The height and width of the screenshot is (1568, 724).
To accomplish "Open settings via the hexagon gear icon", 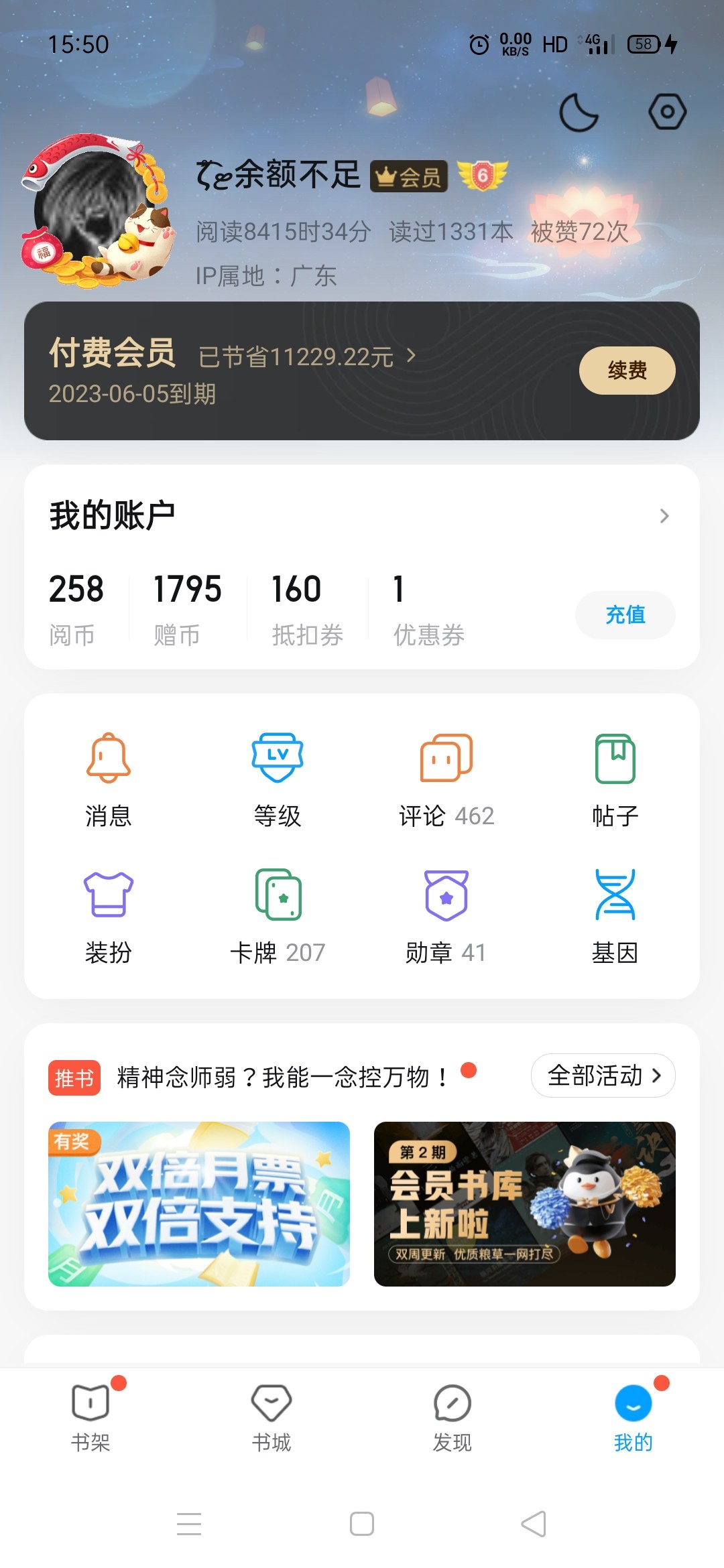I will [x=667, y=111].
